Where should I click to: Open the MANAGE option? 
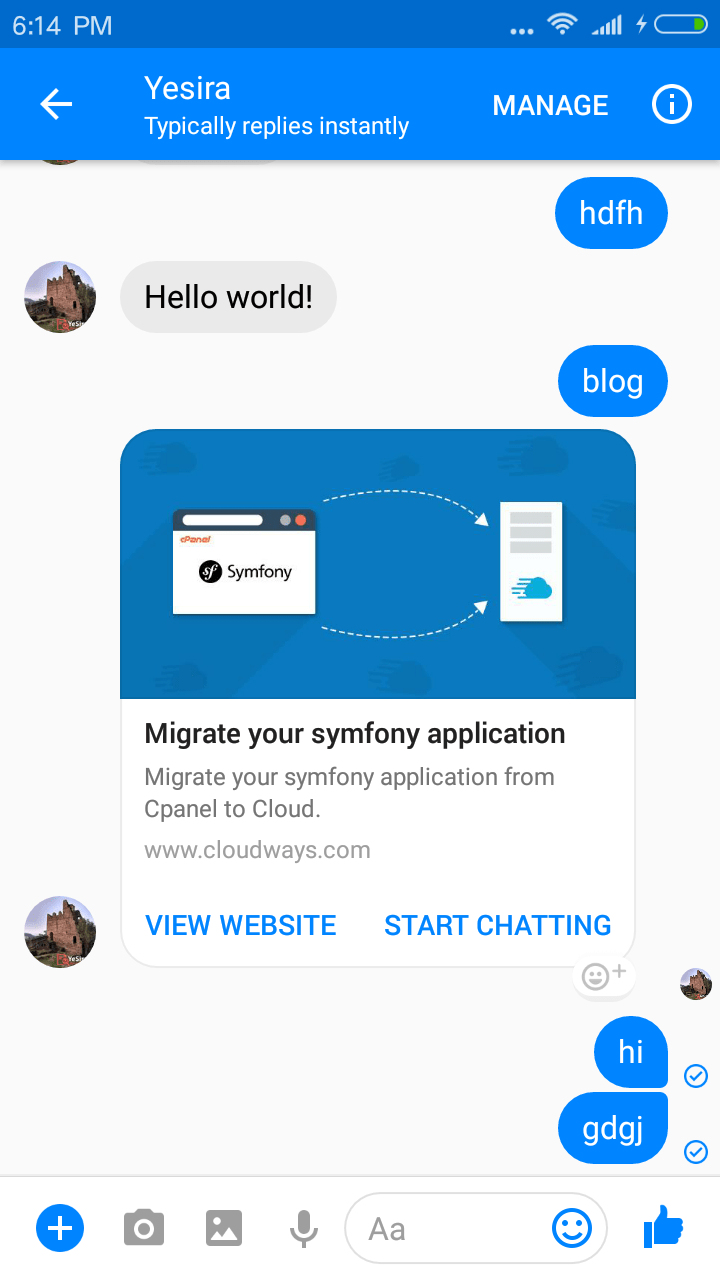[550, 105]
